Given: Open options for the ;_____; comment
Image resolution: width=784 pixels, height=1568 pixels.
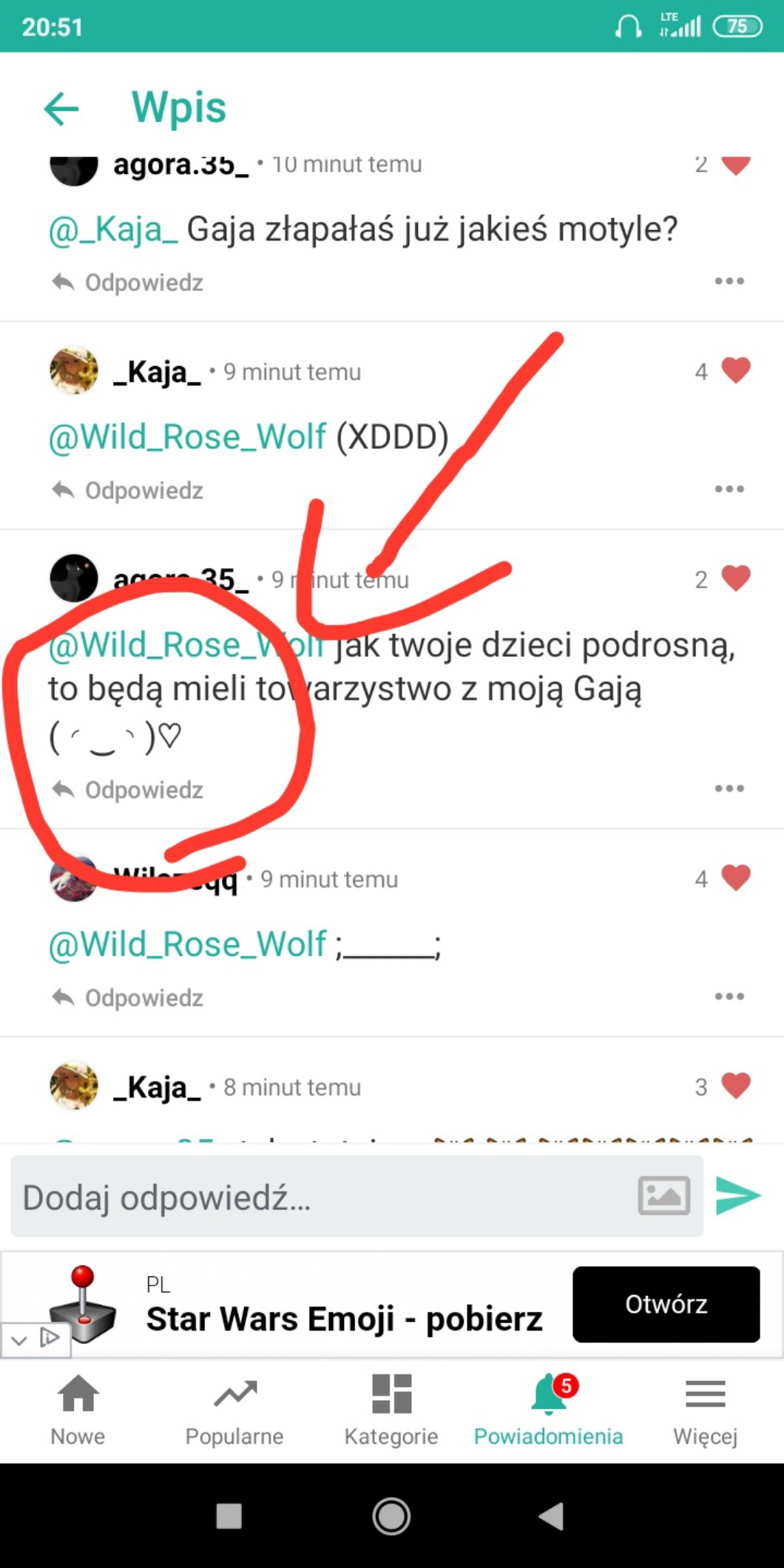Looking at the screenshot, I should pyautogui.click(x=729, y=996).
